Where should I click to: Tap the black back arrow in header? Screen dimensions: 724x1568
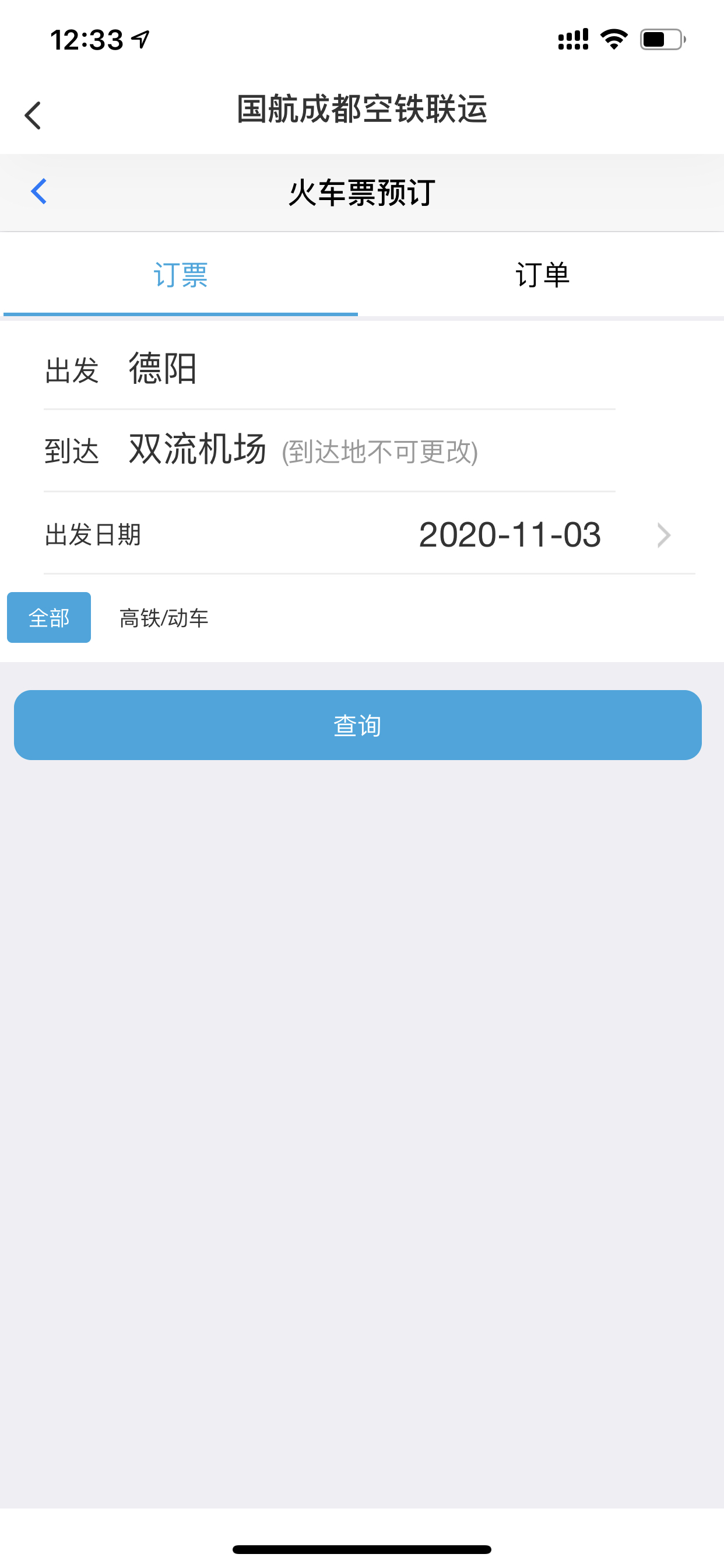[x=33, y=115]
